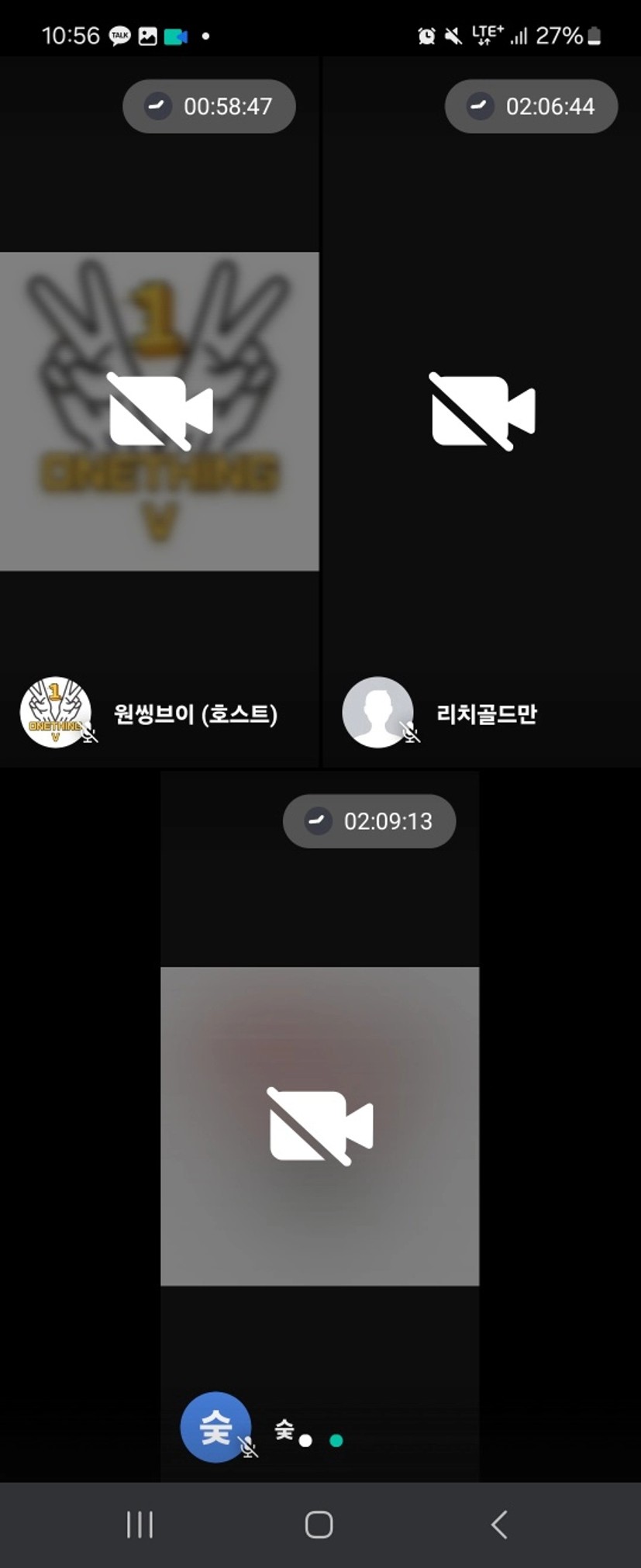641x1568 pixels.
Task: Open the 숯 participant video tile
Action: [319, 1126]
